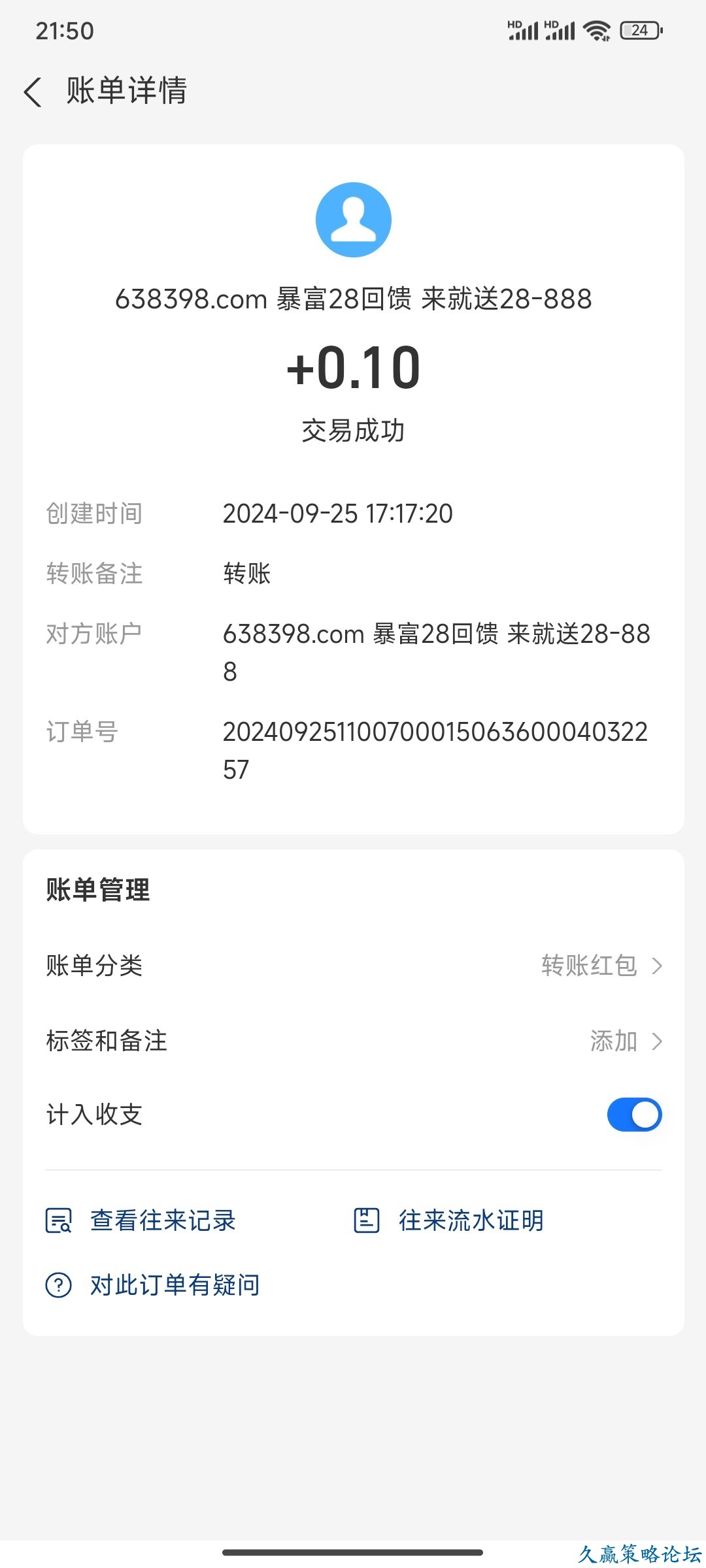Add a note under 标签和备注

click(625, 1041)
